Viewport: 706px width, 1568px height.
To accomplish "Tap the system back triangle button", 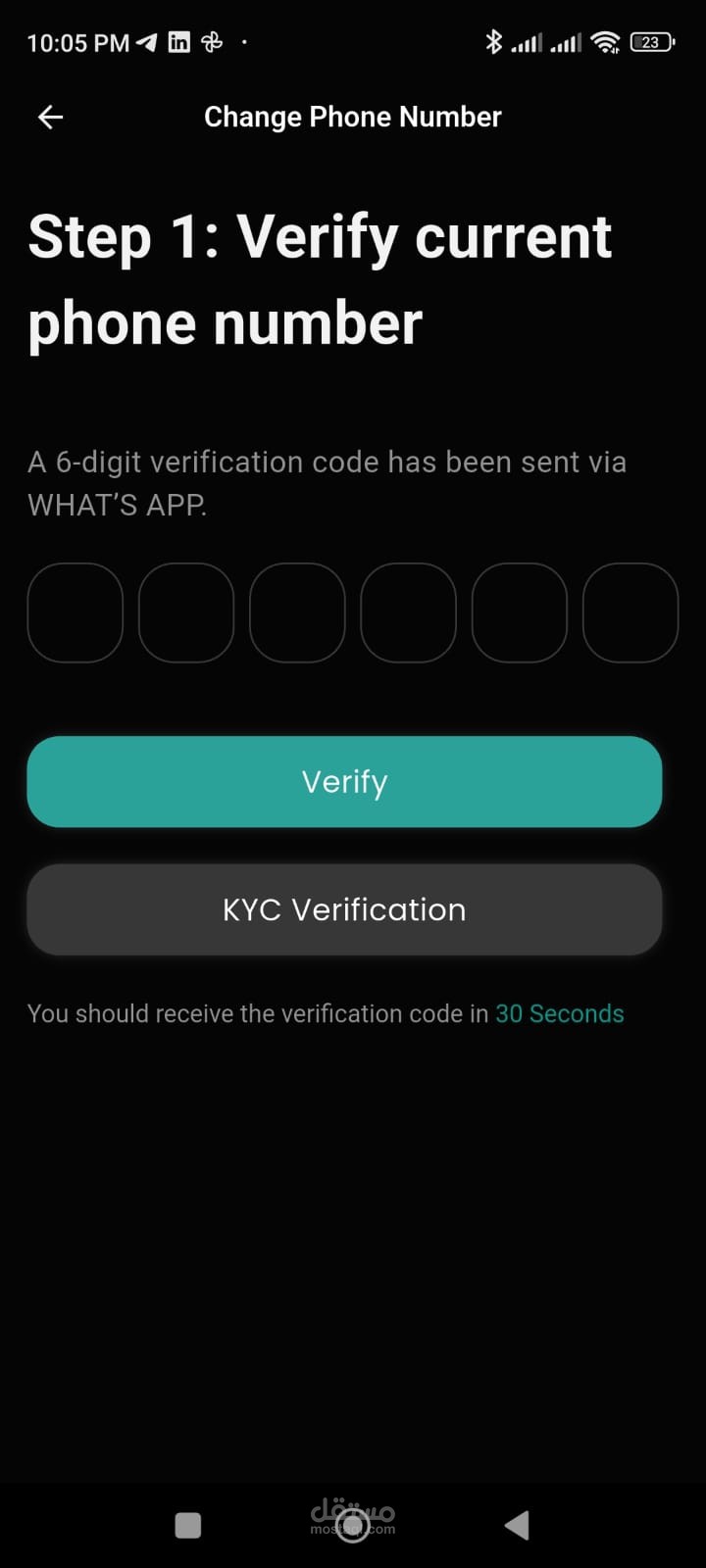I will [517, 1525].
